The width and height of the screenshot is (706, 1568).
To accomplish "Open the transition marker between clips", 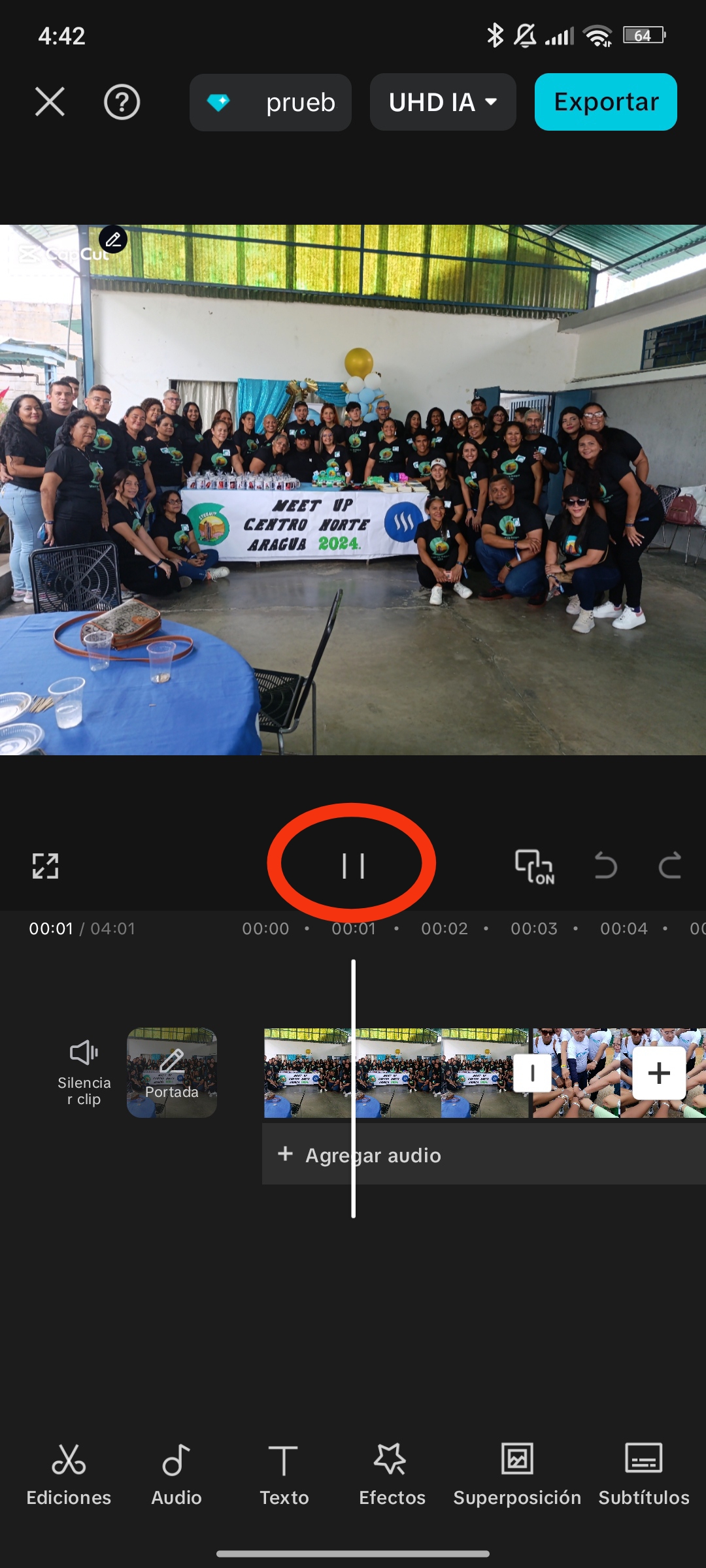I will (x=531, y=1073).
